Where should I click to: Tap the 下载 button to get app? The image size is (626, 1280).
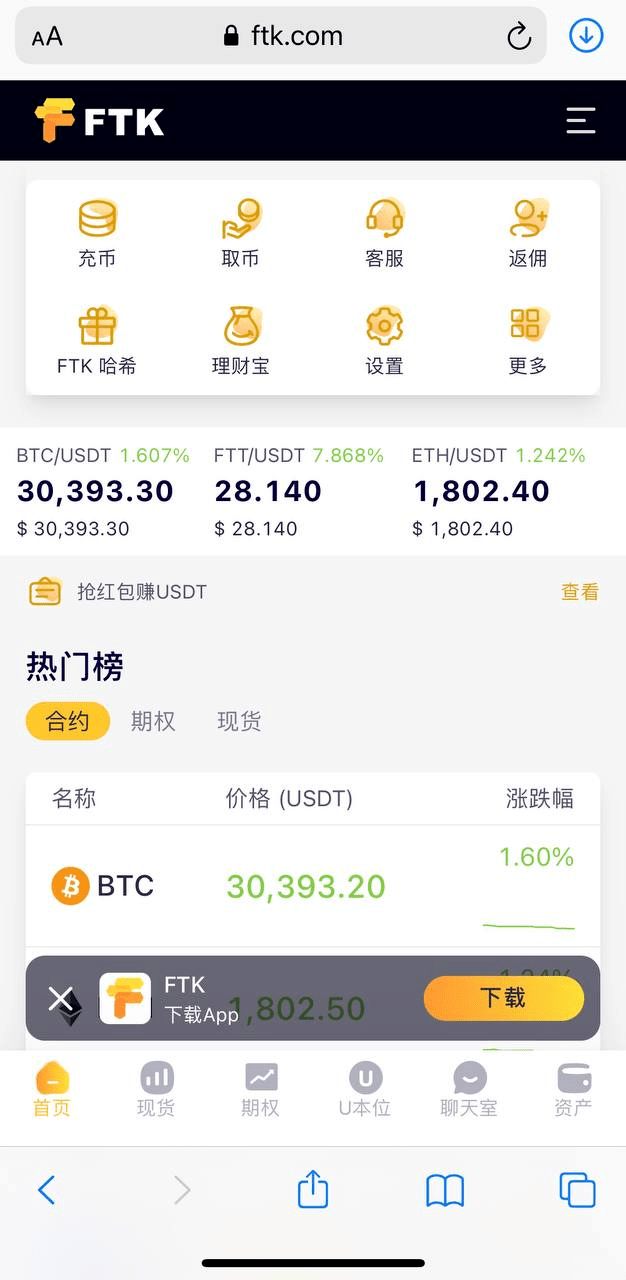(503, 998)
